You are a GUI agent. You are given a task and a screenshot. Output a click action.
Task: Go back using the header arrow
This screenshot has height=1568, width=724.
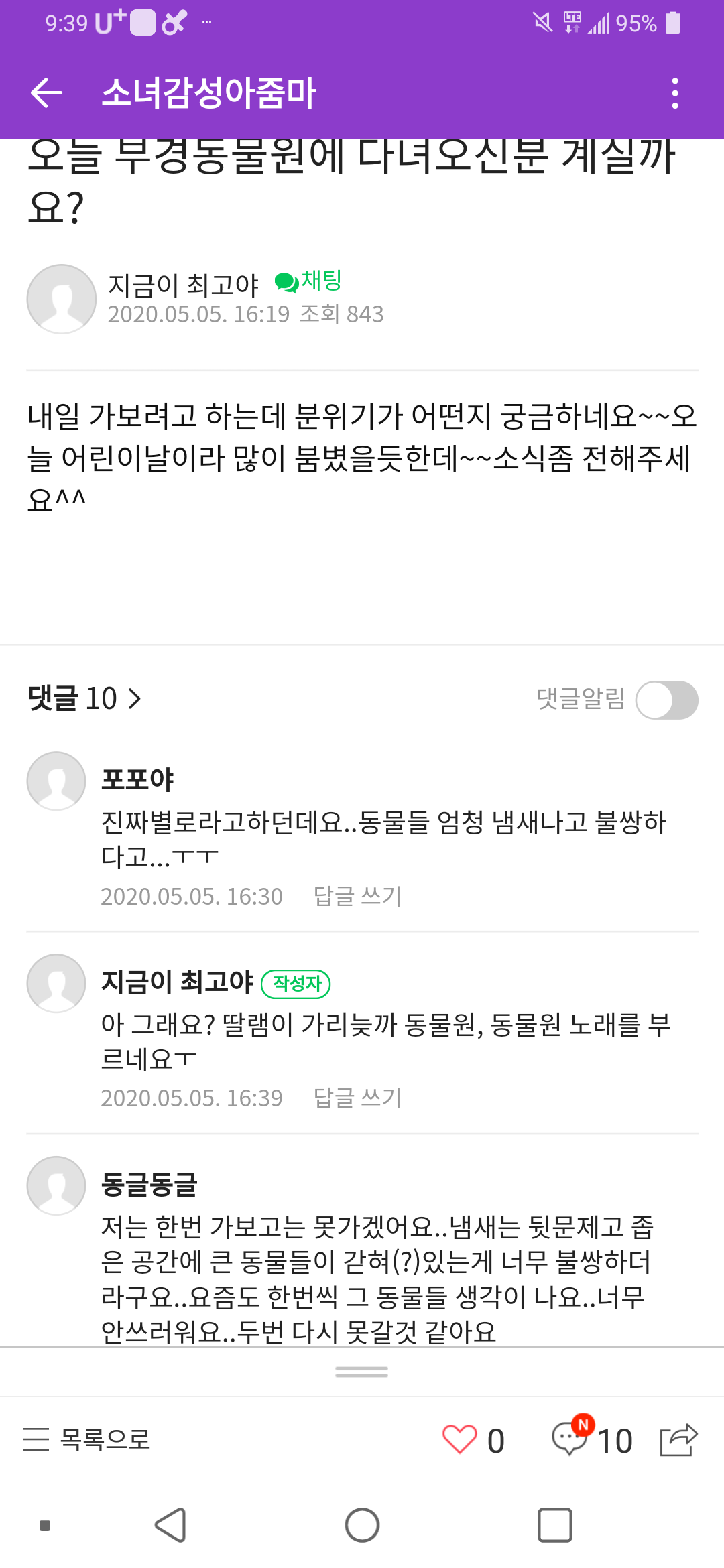coord(47,92)
